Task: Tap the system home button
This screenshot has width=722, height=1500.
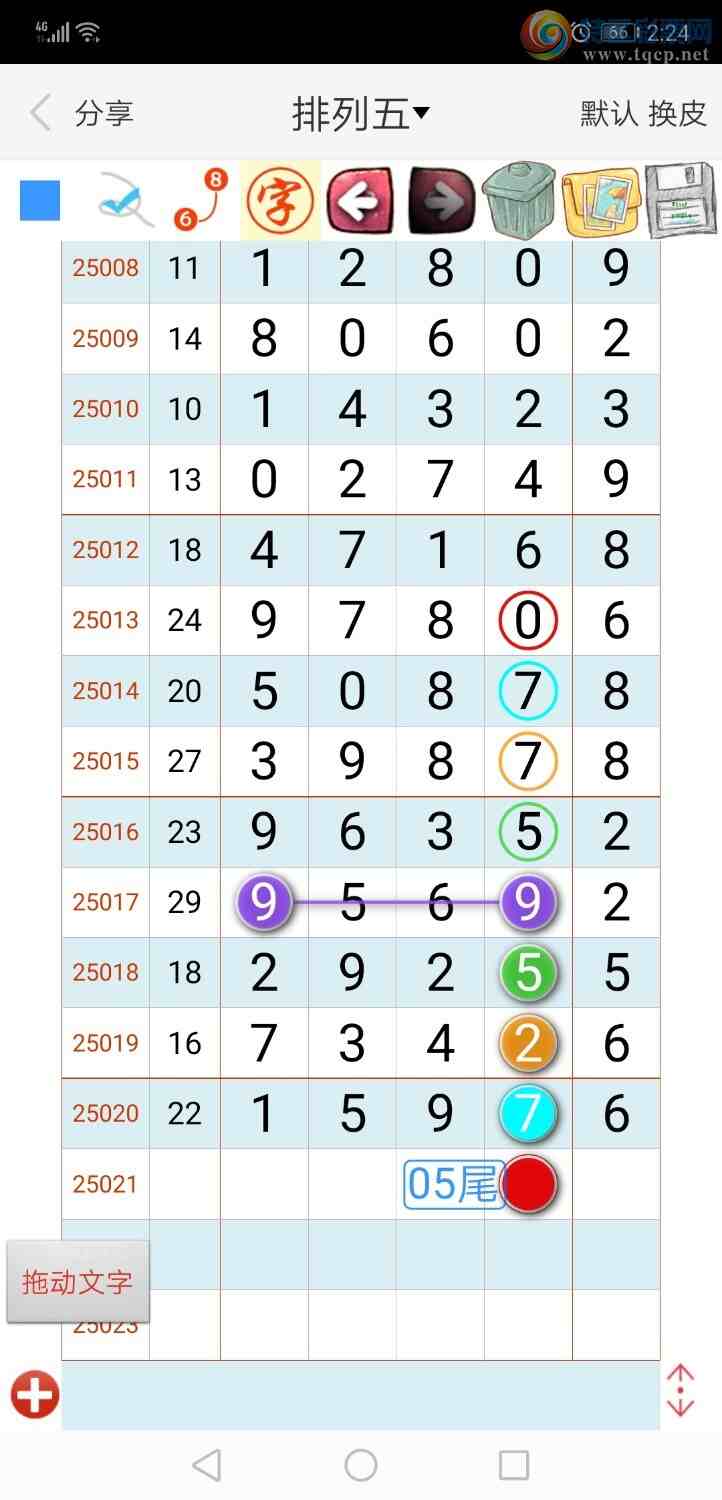Action: 361,1465
